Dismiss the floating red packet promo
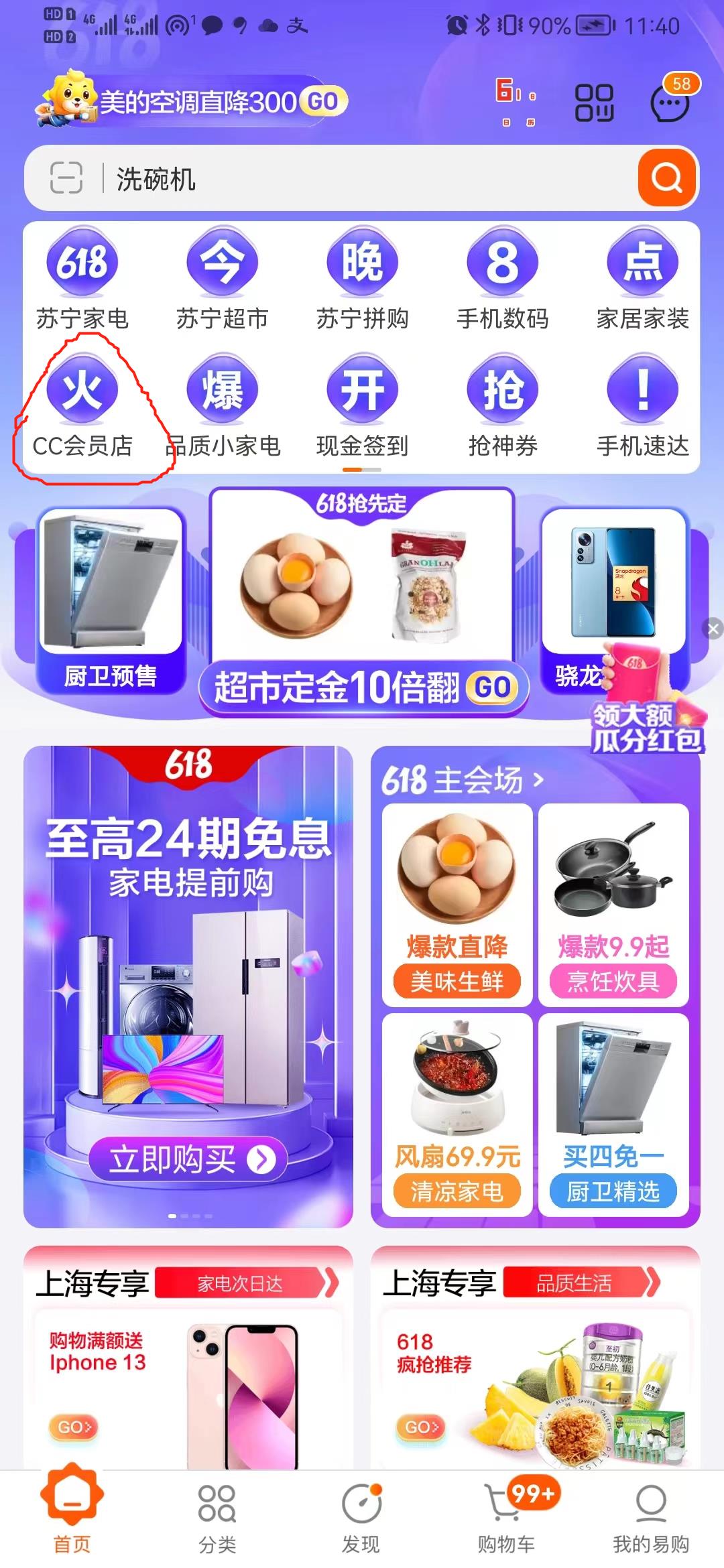 [713, 629]
